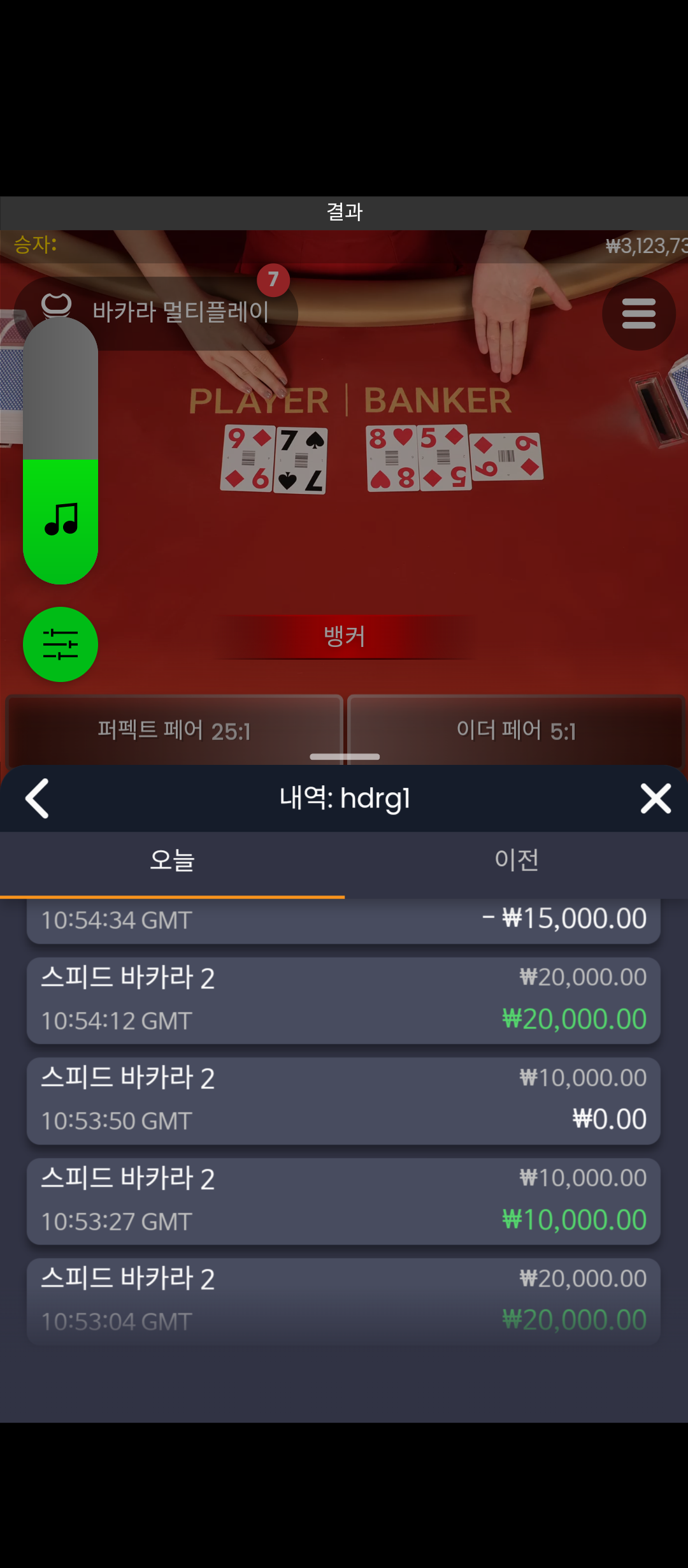Viewport: 688px width, 1568px height.
Task: Go back from the 내역 history panel
Action: coord(37,798)
